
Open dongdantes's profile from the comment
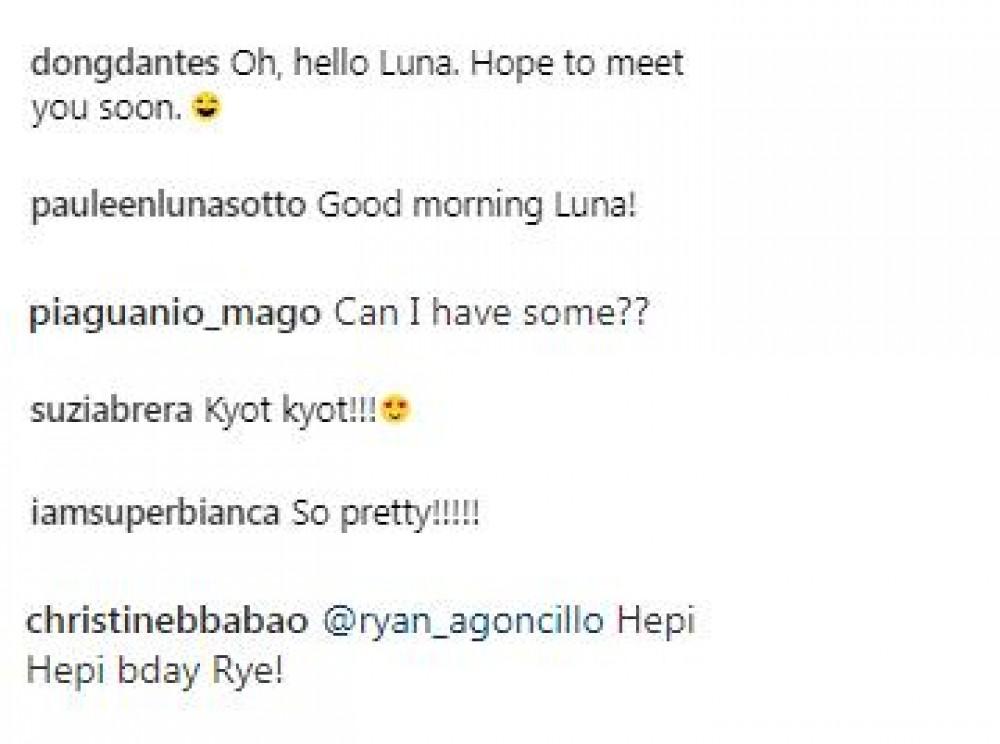point(125,65)
